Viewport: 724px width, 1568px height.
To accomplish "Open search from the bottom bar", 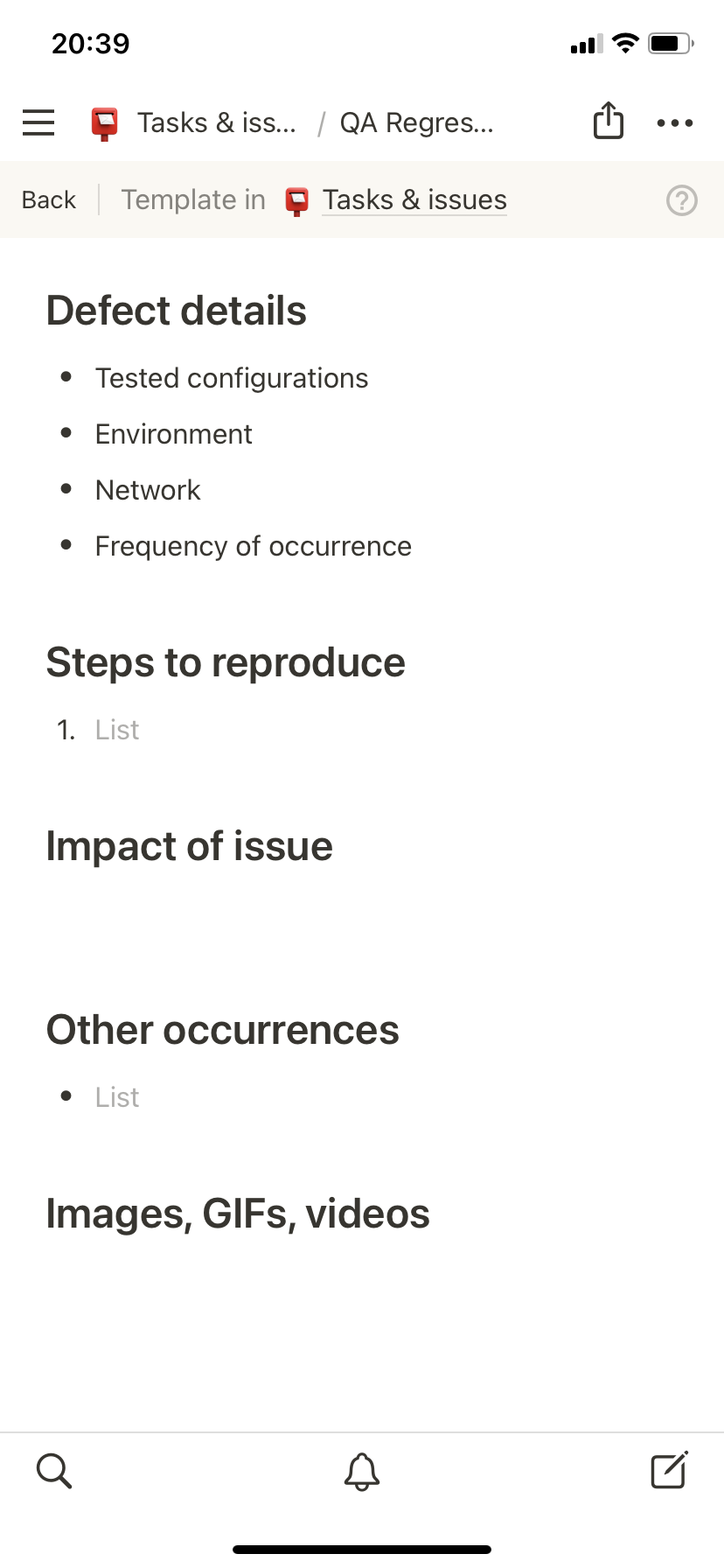I will pos(54,1471).
